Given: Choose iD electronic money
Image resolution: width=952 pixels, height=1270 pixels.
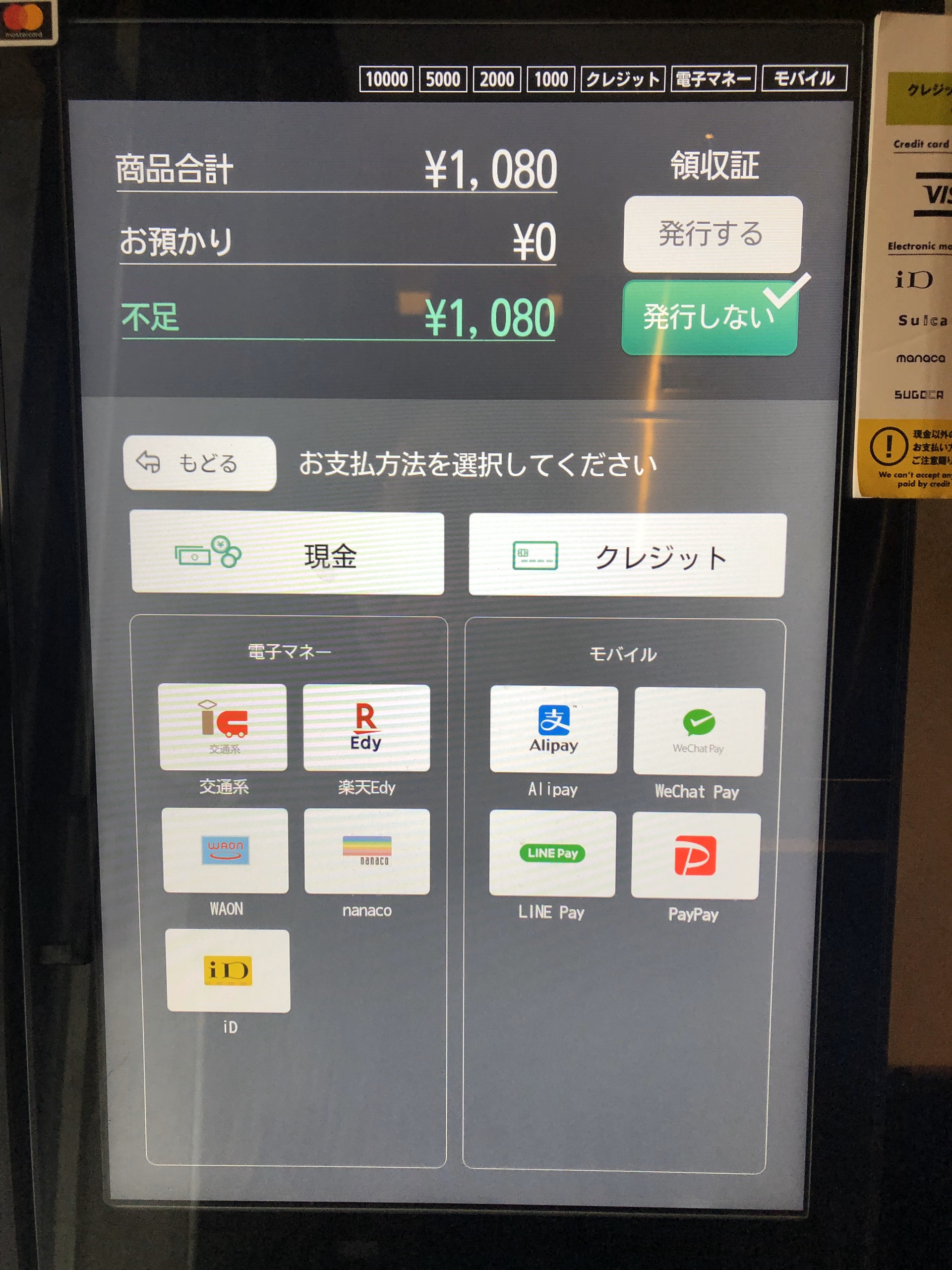Looking at the screenshot, I should pos(228,971).
